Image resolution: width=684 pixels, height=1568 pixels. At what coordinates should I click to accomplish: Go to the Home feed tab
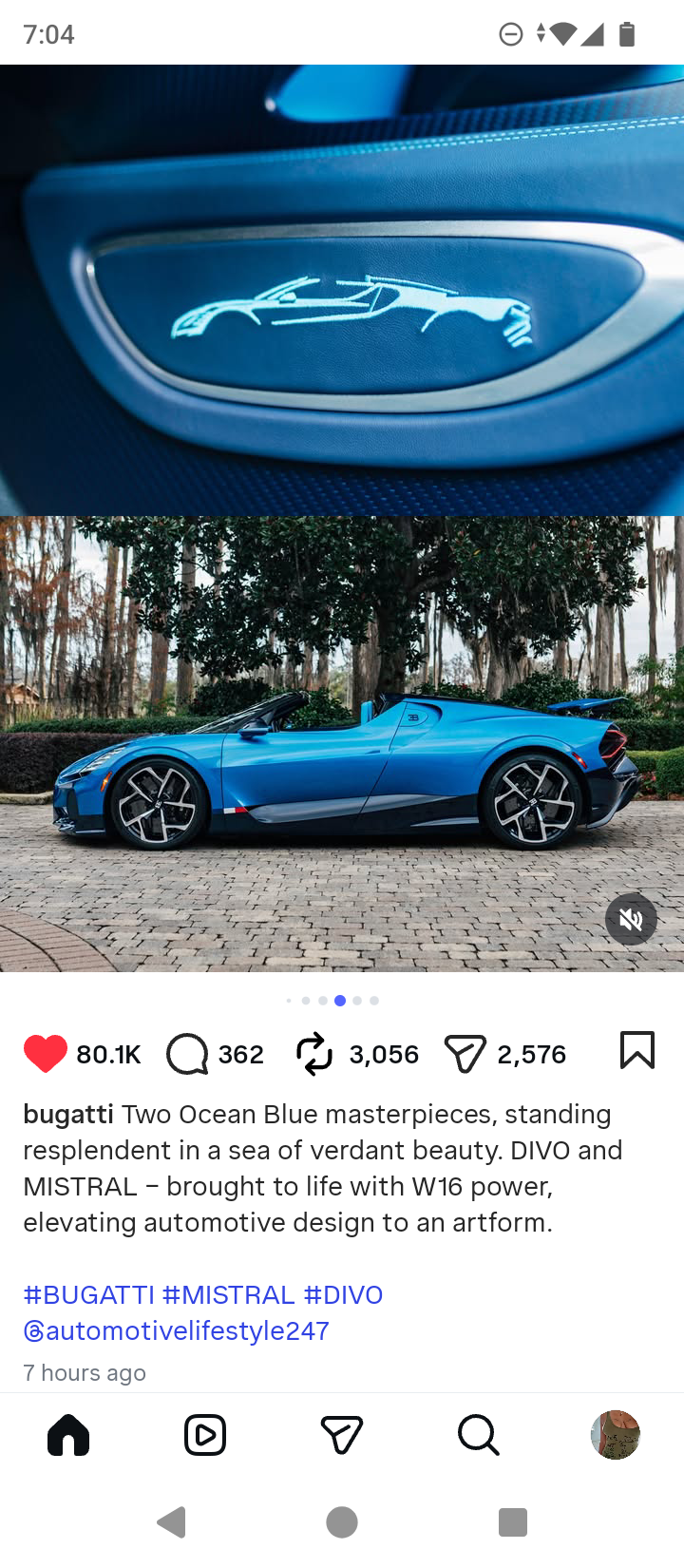point(68,1435)
